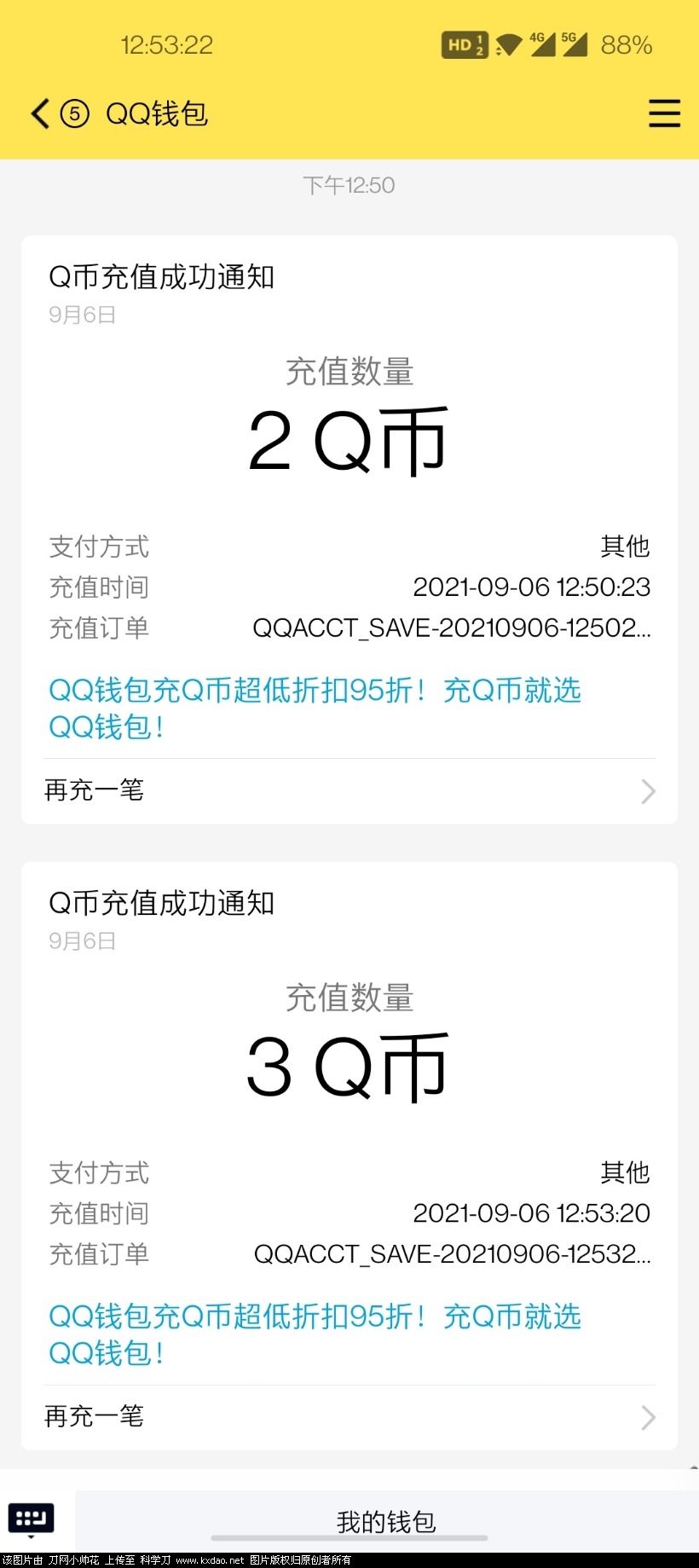This screenshot has width=699, height=1568.
Task: Tap the HD voice indicator in status bar
Action: [464, 44]
